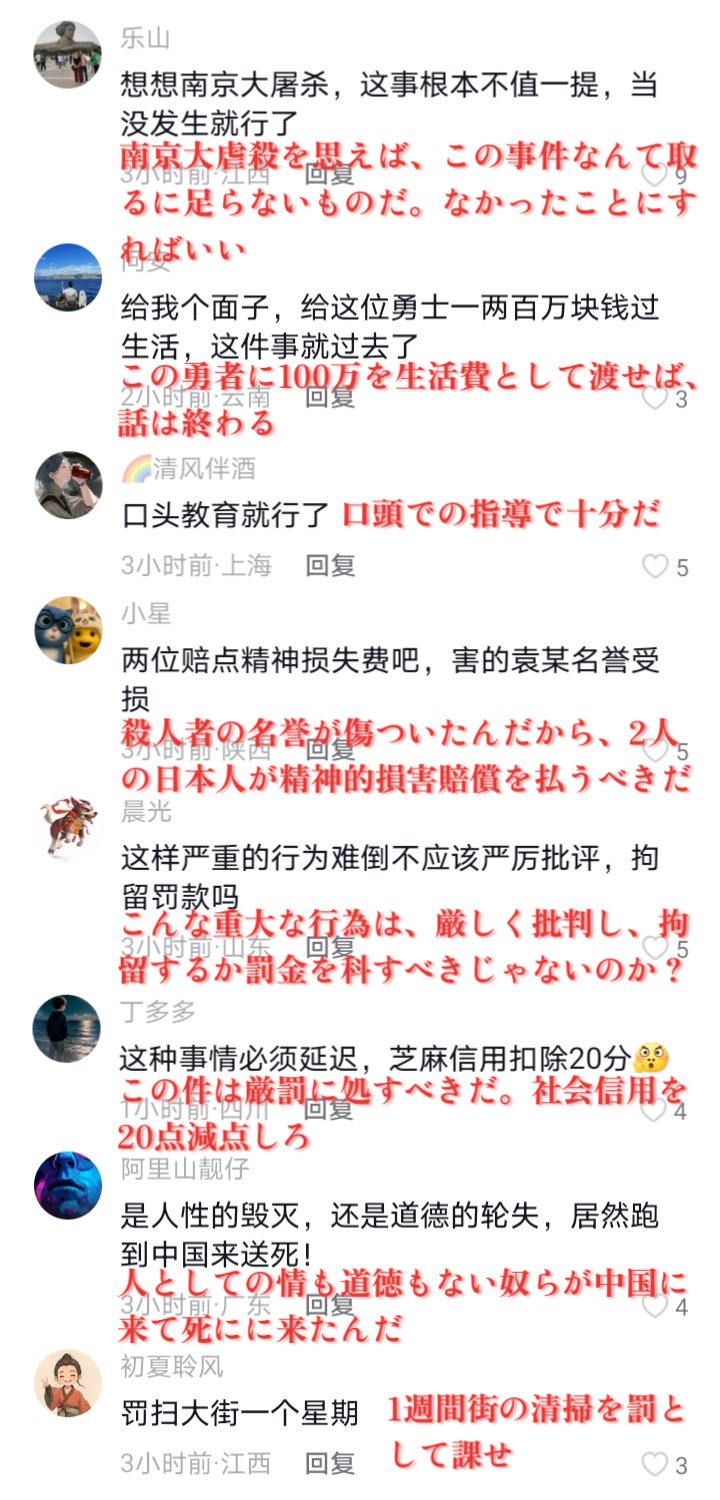Open 小星's username profile
Screen dimensions: 720x1500
(143, 616)
